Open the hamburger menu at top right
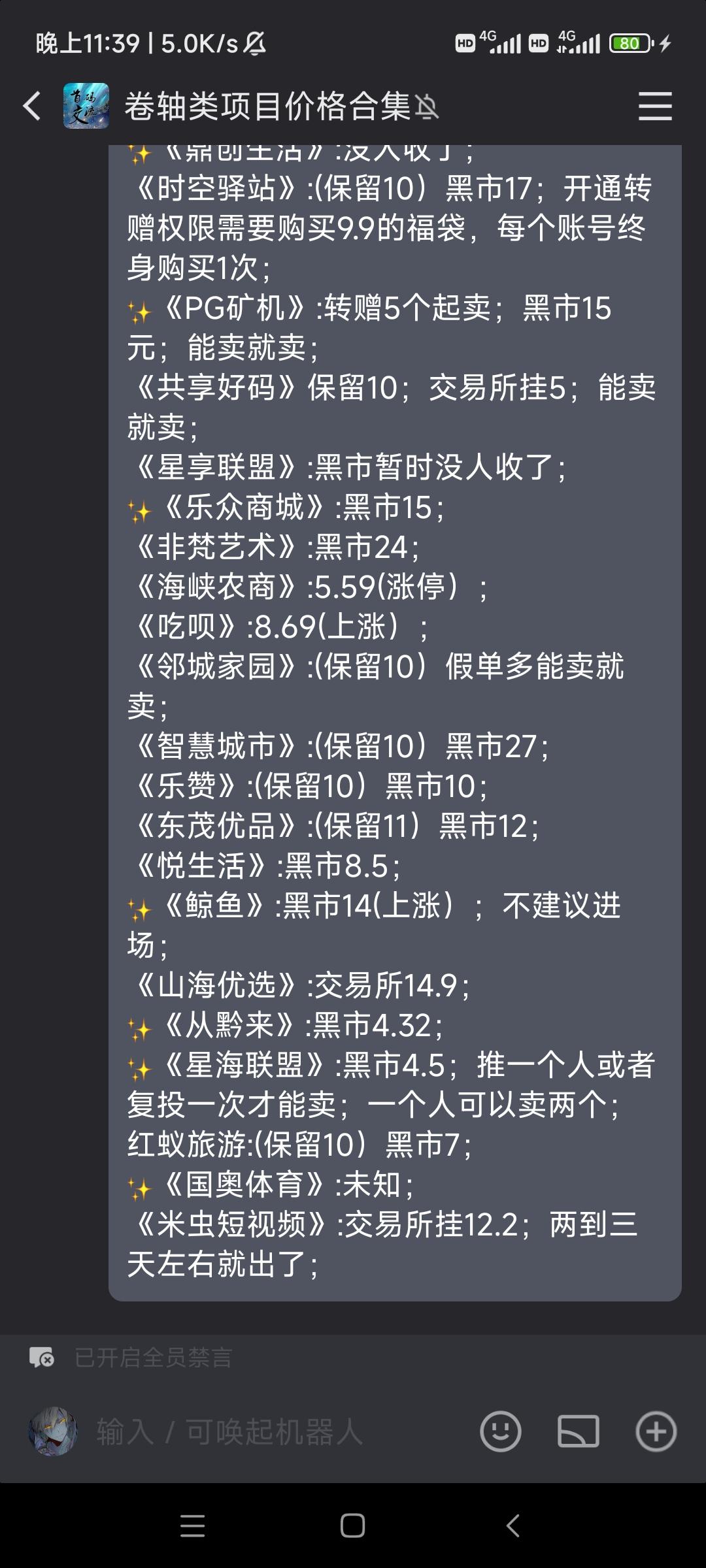This screenshot has width=706, height=1568. (x=655, y=106)
